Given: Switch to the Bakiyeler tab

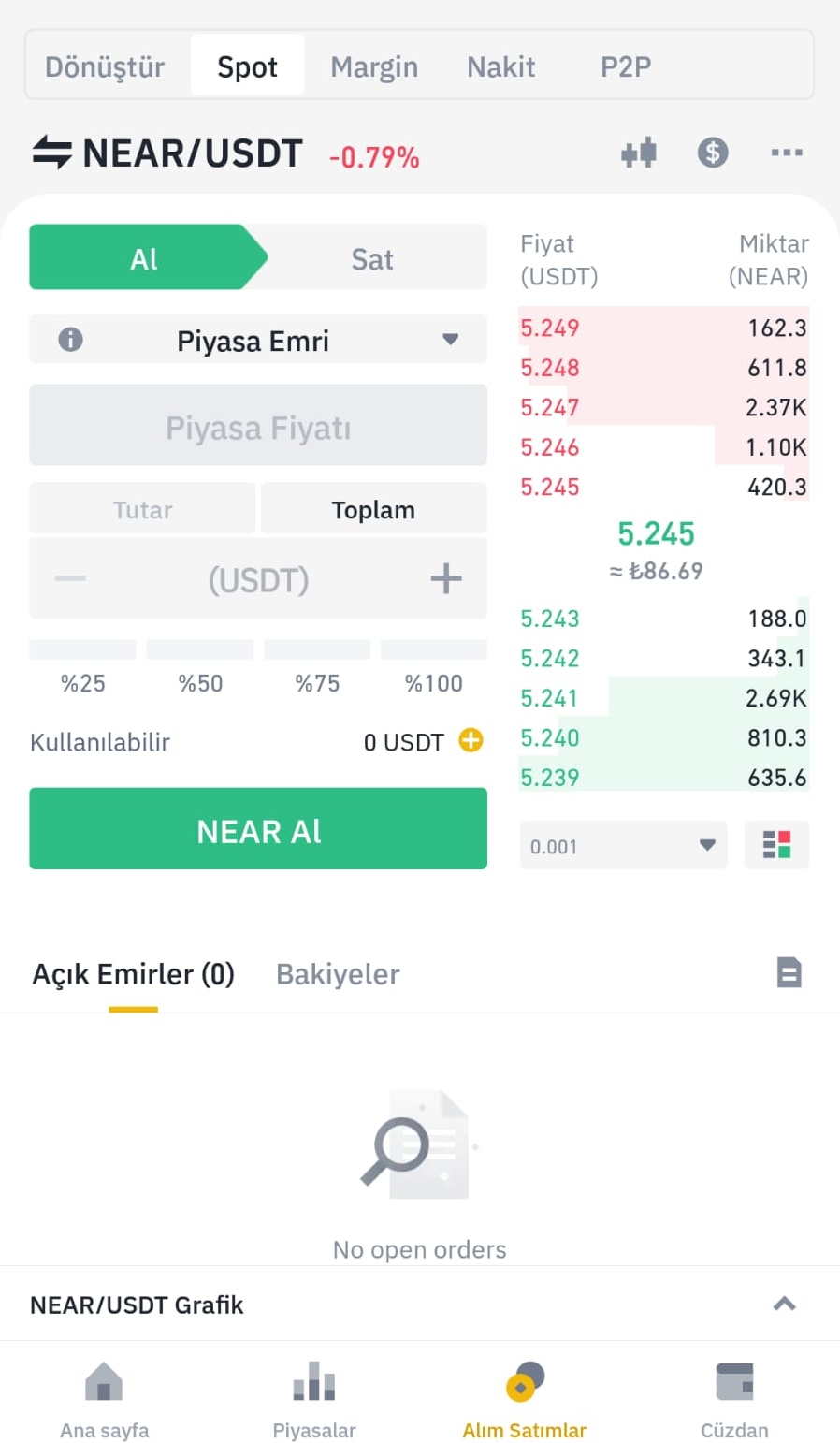Looking at the screenshot, I should coord(338,974).
